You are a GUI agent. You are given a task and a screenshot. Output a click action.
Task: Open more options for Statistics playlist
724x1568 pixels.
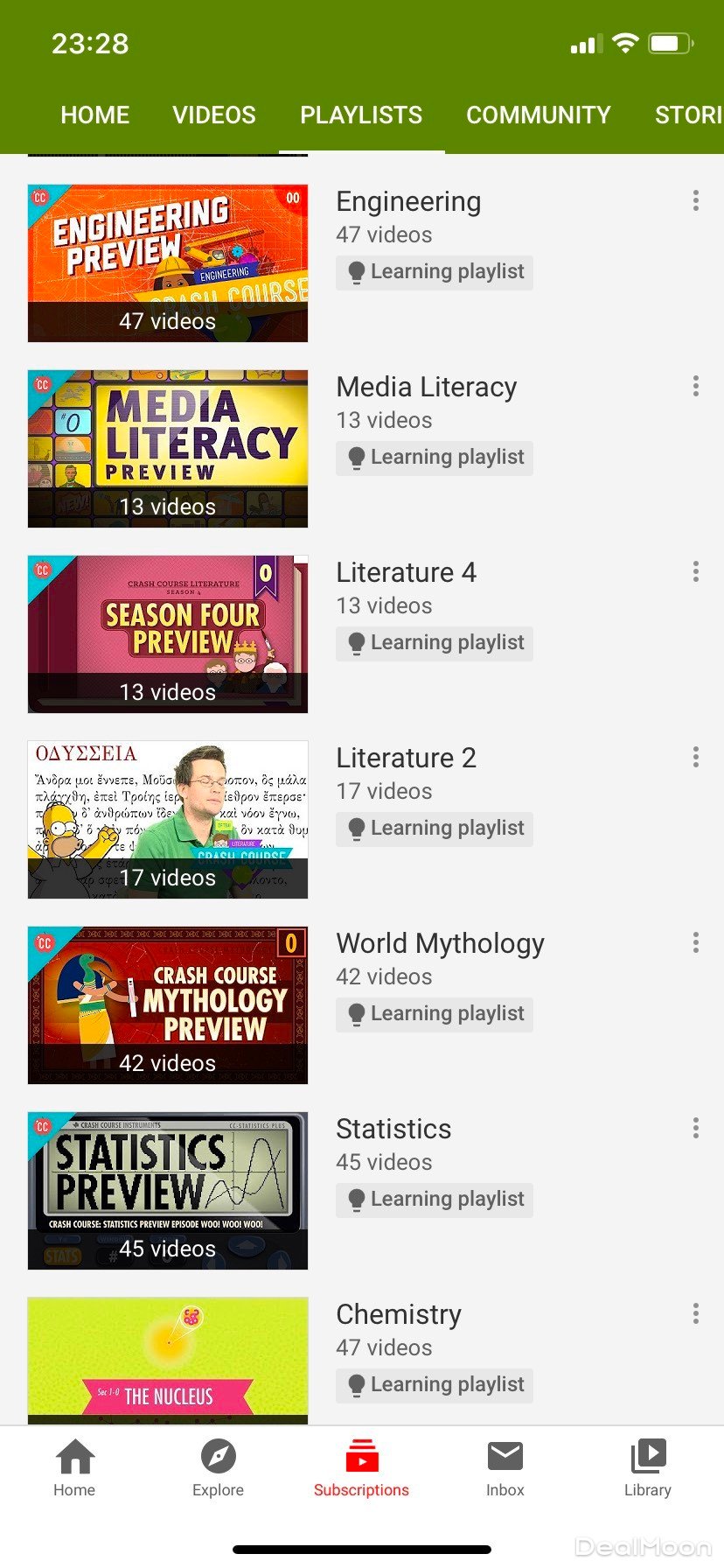(695, 1128)
